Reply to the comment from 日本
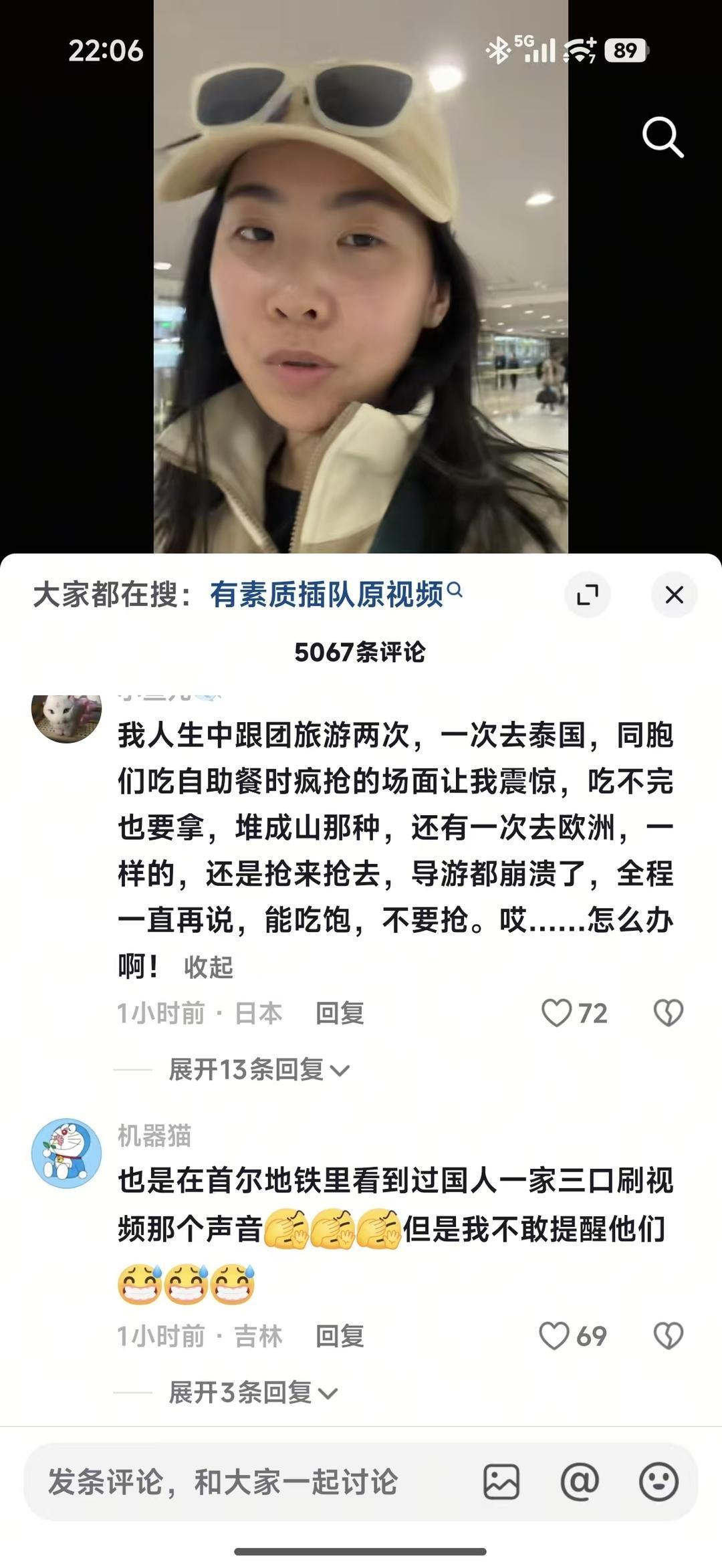 coord(340,1013)
